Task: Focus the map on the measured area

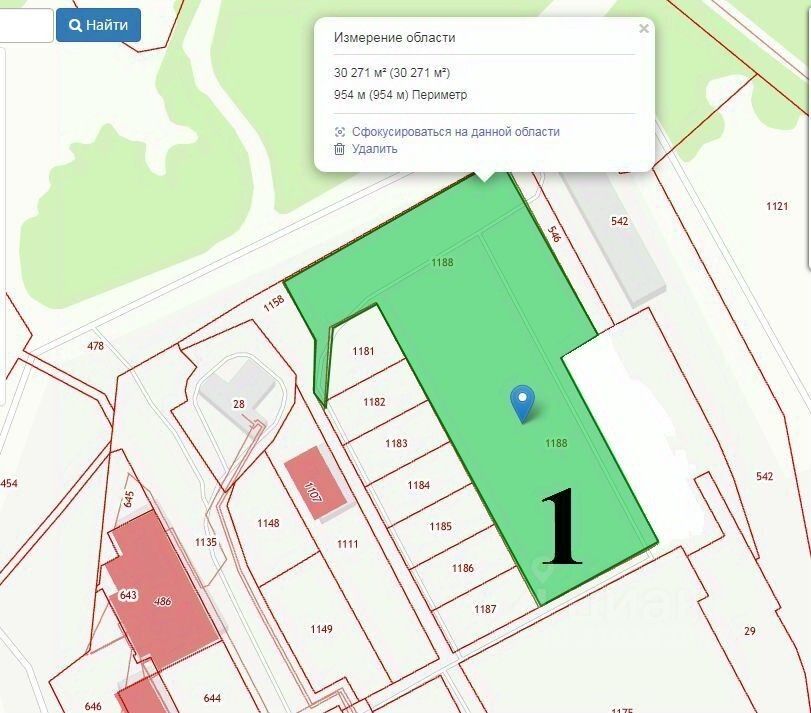Action: click(x=455, y=132)
